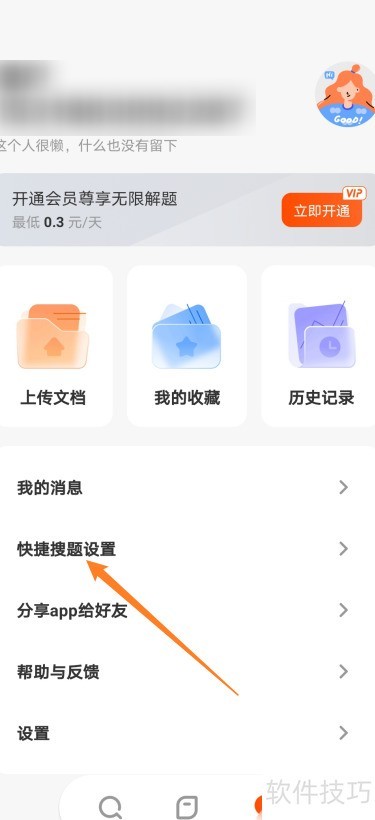Viewport: 375px width, 820px height.
Task: Open 帮助与反馈
Action: 187,671
